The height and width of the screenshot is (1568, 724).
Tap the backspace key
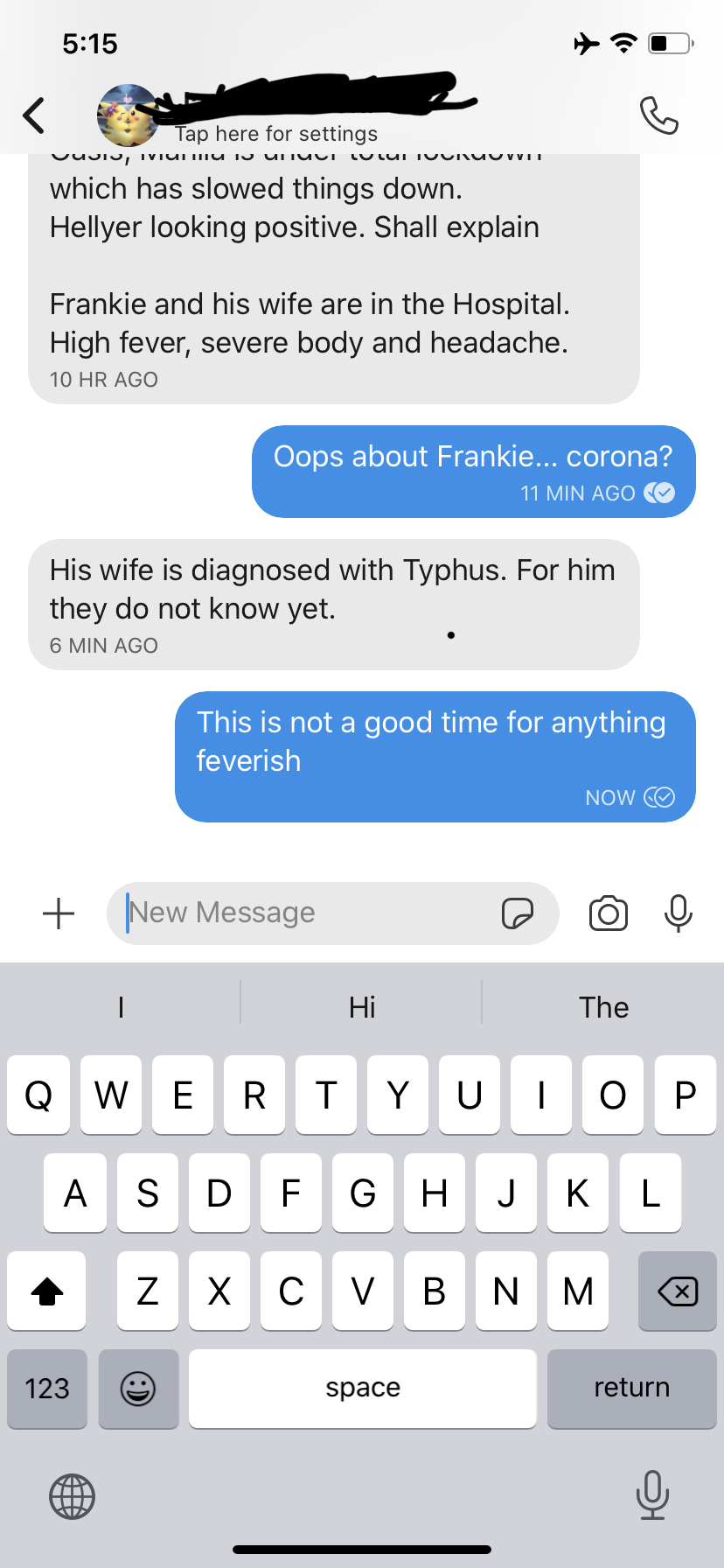coord(678,1291)
